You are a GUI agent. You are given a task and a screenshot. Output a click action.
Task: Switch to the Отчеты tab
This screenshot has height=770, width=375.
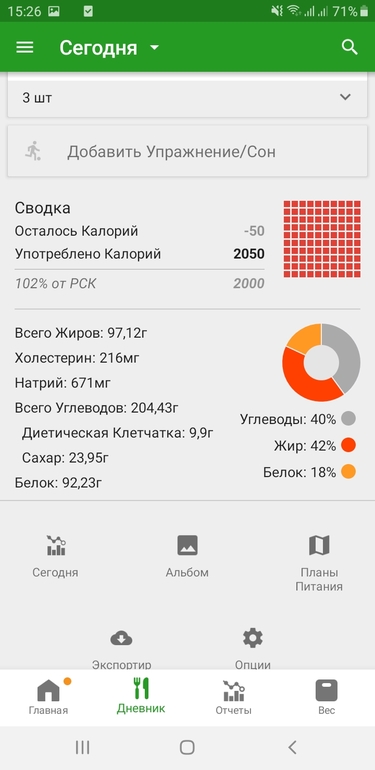[234, 697]
